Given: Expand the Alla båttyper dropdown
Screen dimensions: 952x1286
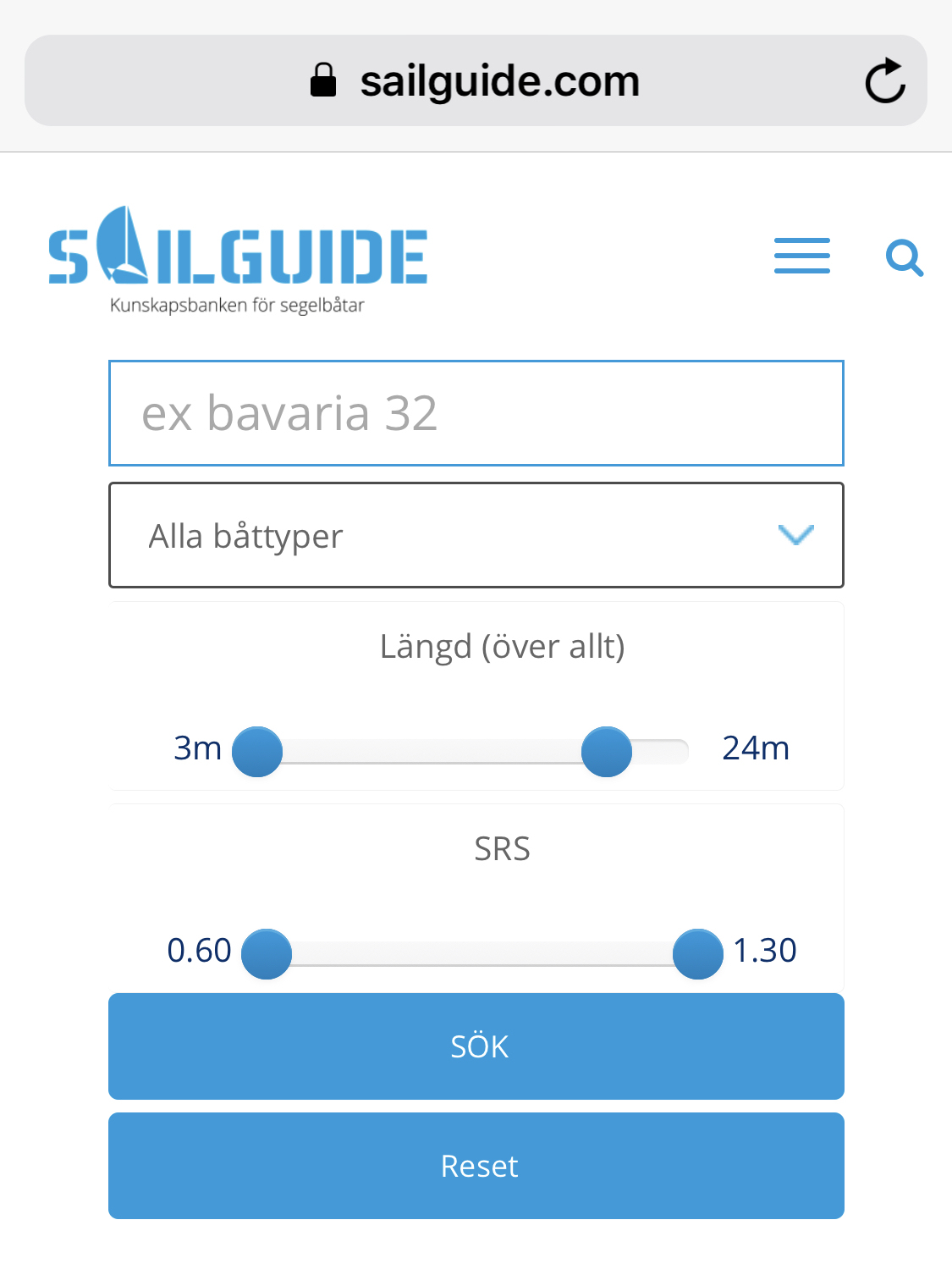Looking at the screenshot, I should tap(476, 535).
